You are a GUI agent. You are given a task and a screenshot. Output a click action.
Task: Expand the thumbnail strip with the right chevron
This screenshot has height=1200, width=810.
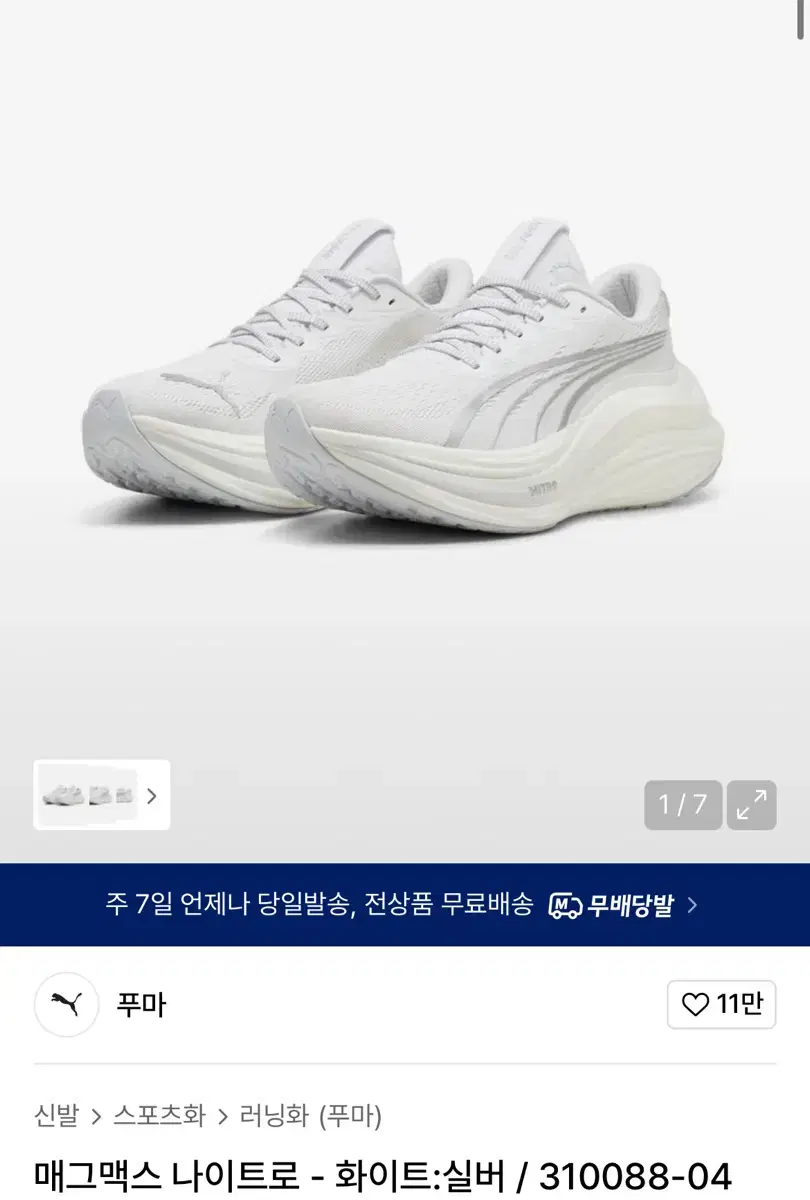pyautogui.click(x=151, y=797)
